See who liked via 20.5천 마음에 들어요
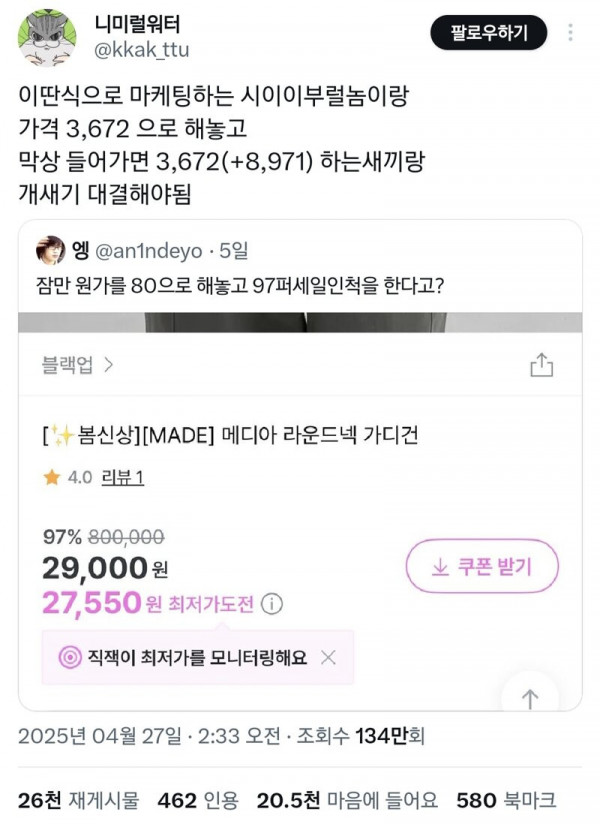Image resolution: width=600 pixels, height=824 pixels. 347,800
